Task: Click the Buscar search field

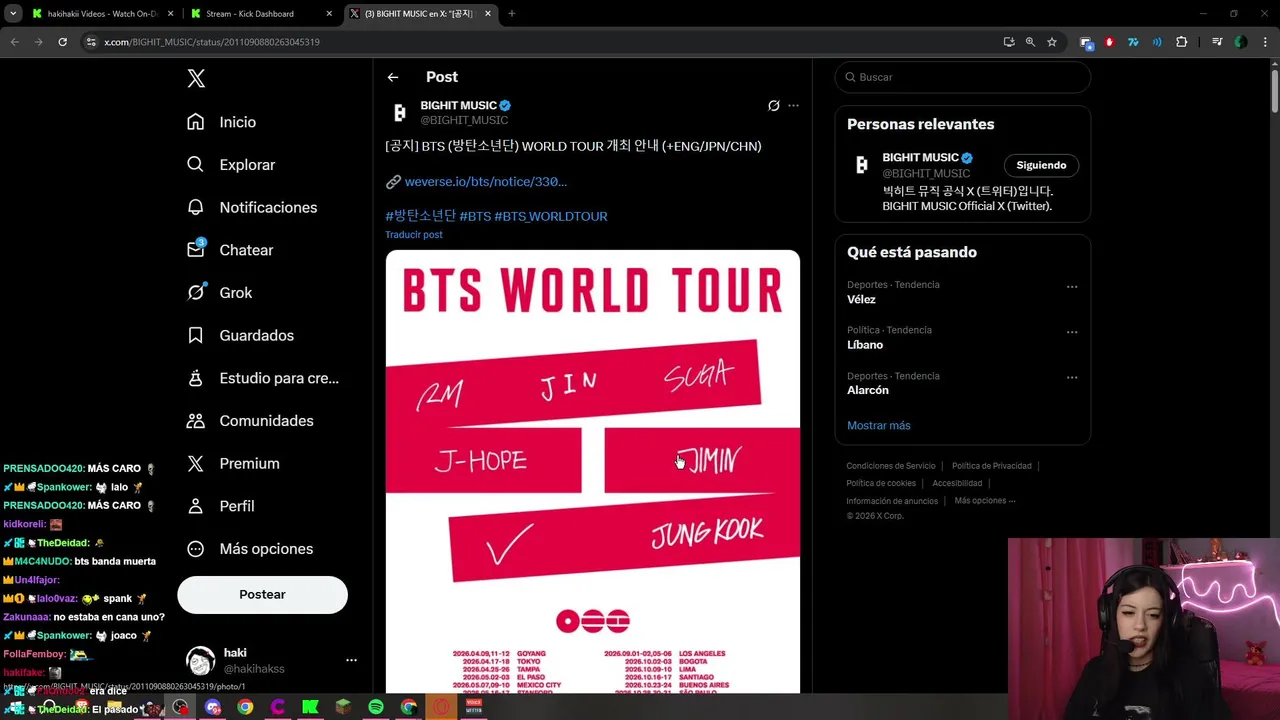Action: (x=962, y=77)
